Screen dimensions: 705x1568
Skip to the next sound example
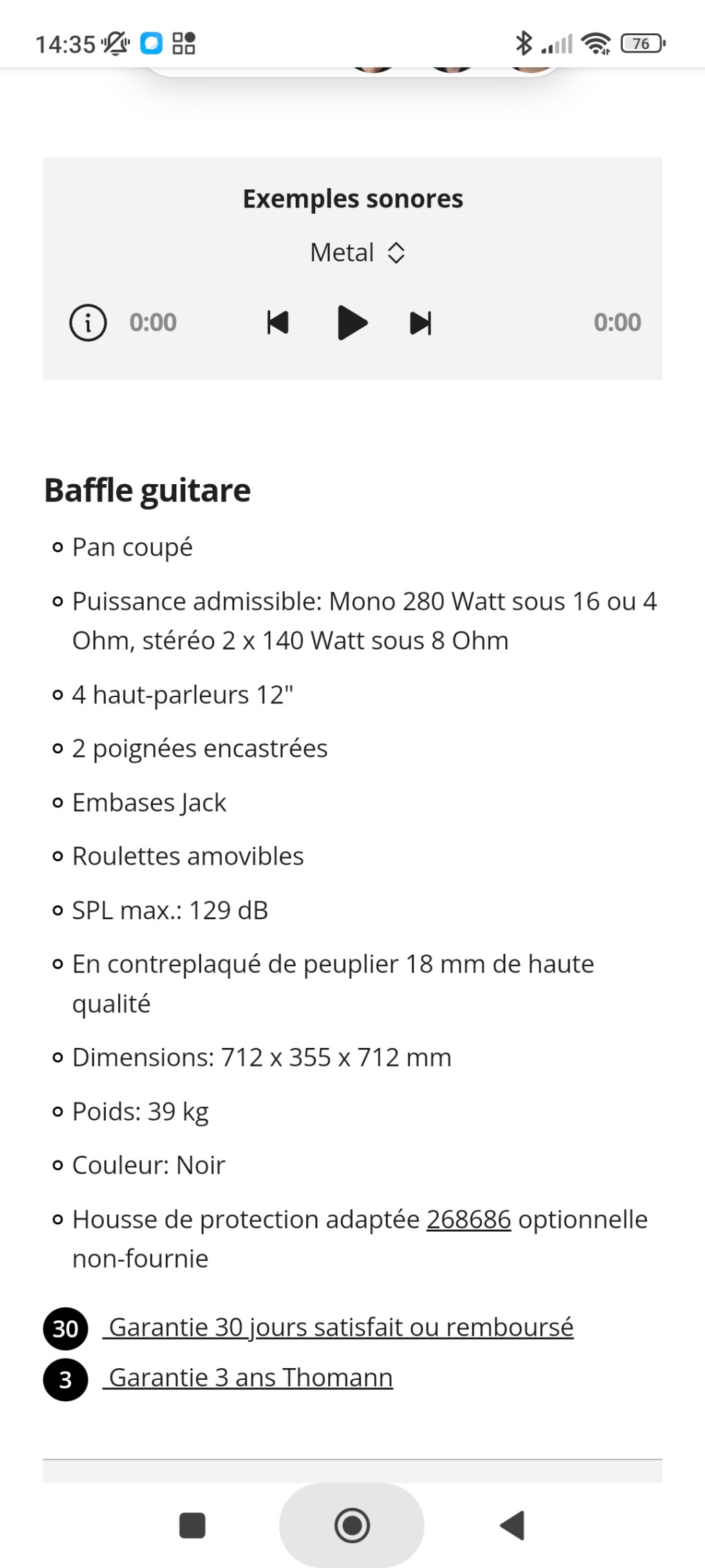420,322
